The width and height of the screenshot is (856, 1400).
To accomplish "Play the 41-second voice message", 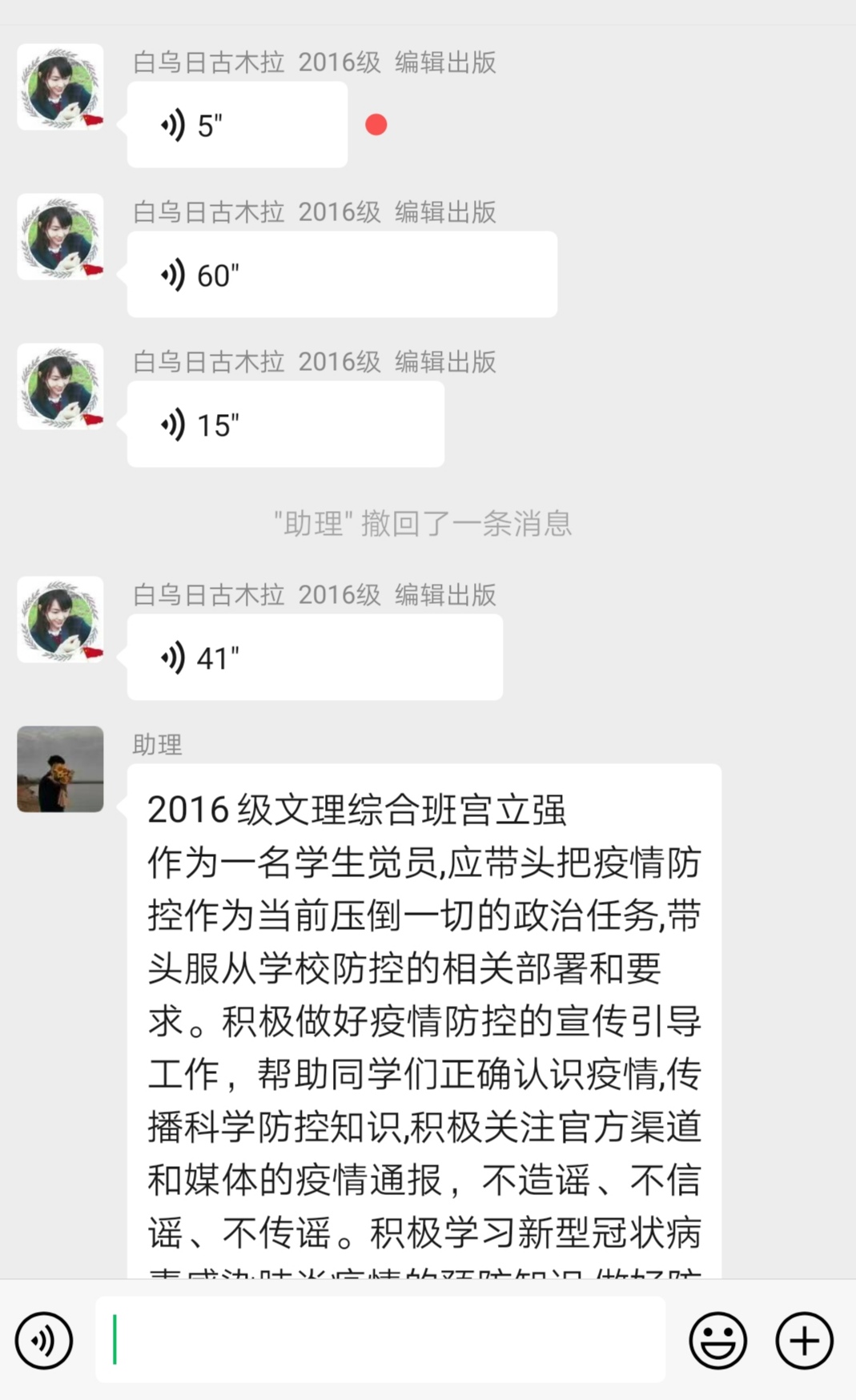I will click(315, 658).
